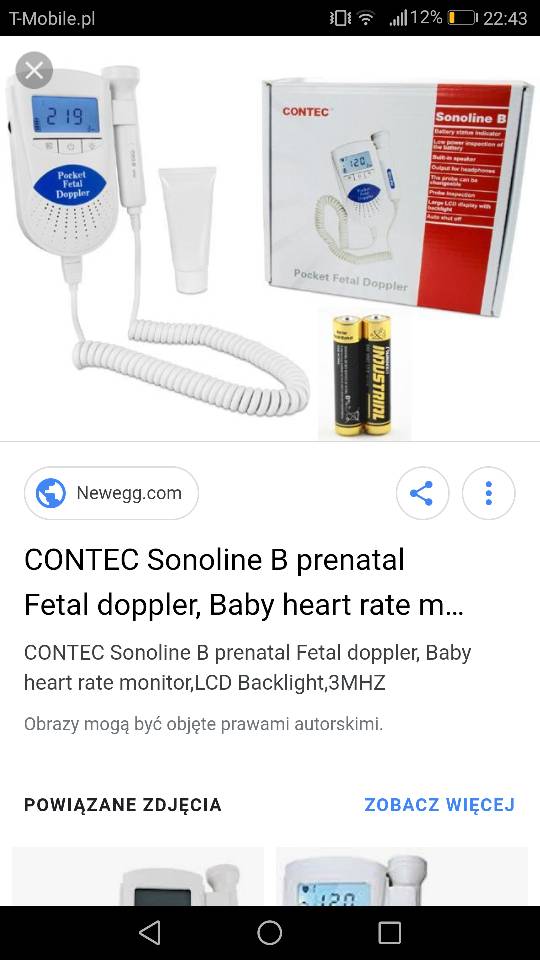
Task: Tap Zobacz więcej for related photos
Action: point(439,804)
